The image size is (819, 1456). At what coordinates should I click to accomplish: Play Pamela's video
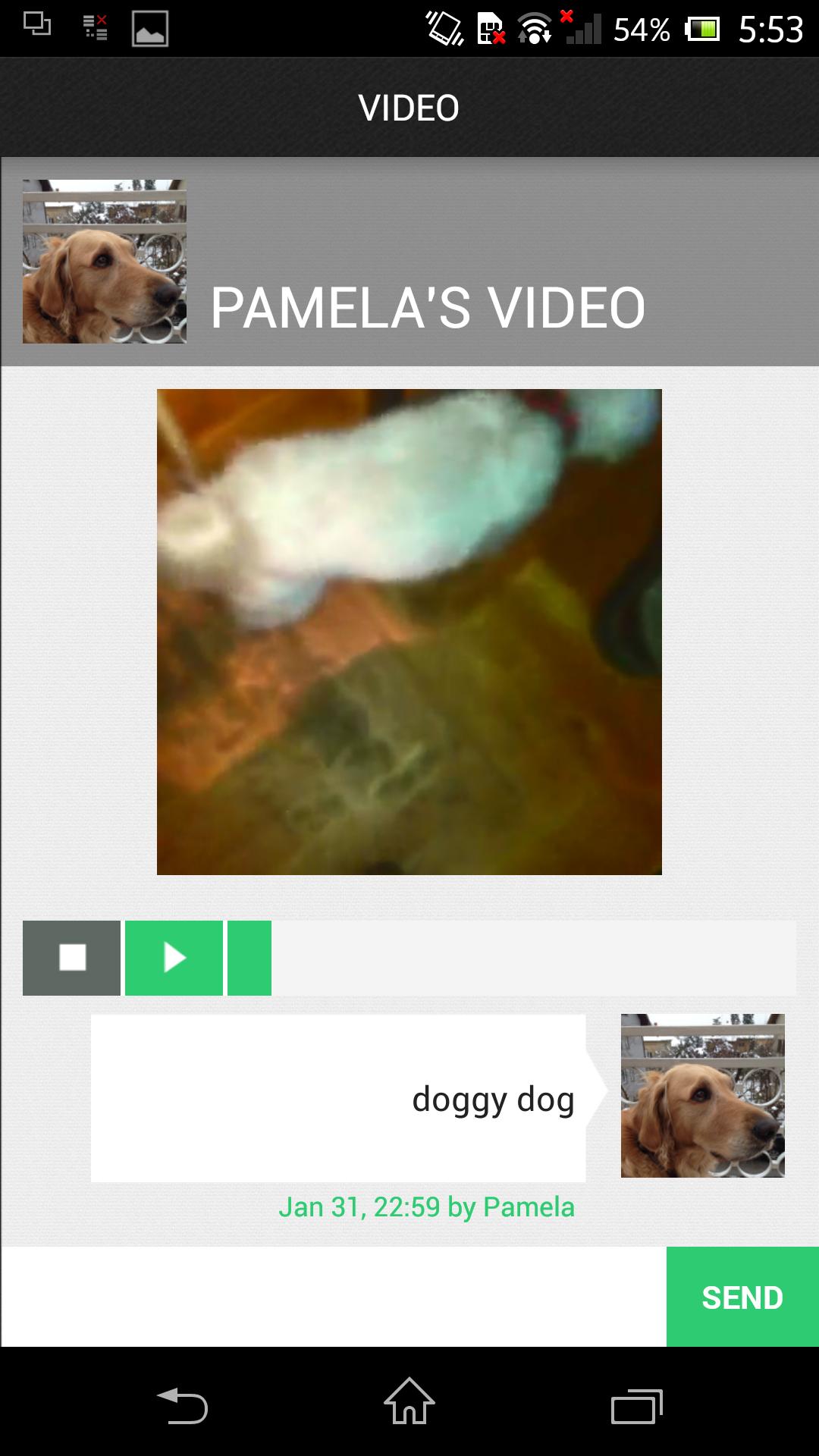174,958
